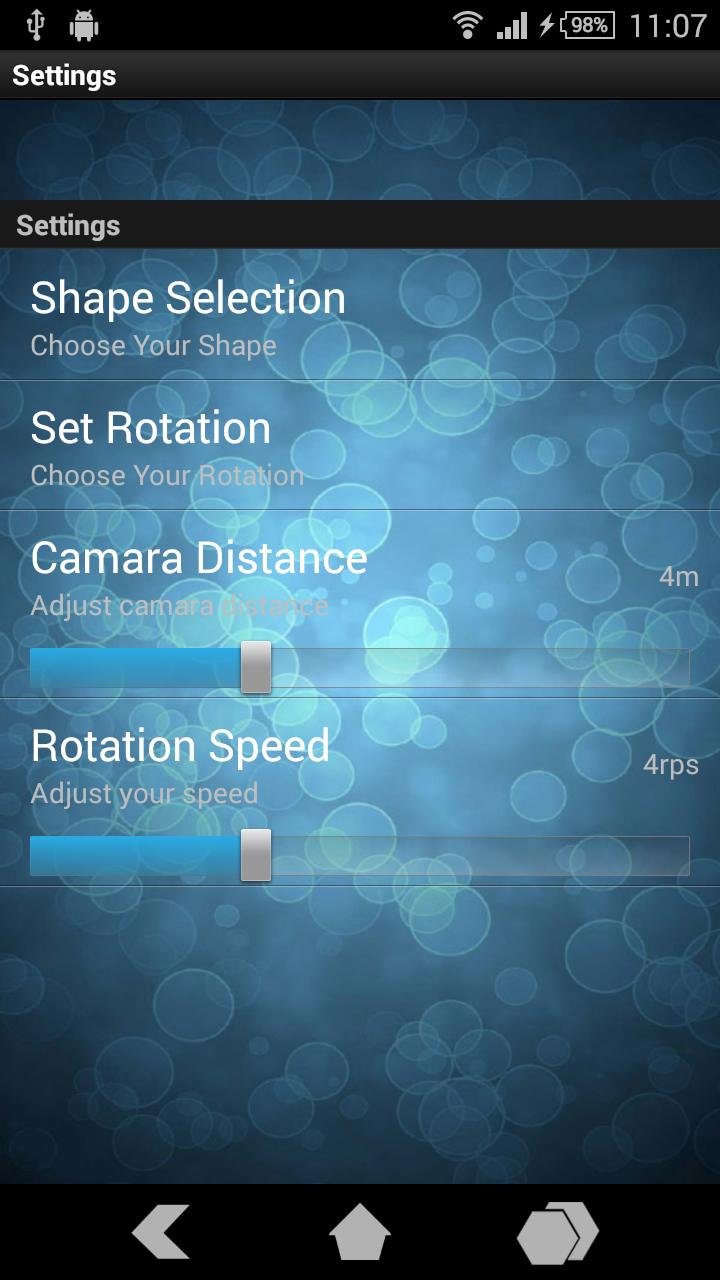
Task: Show recent apps
Action: 557,1231
